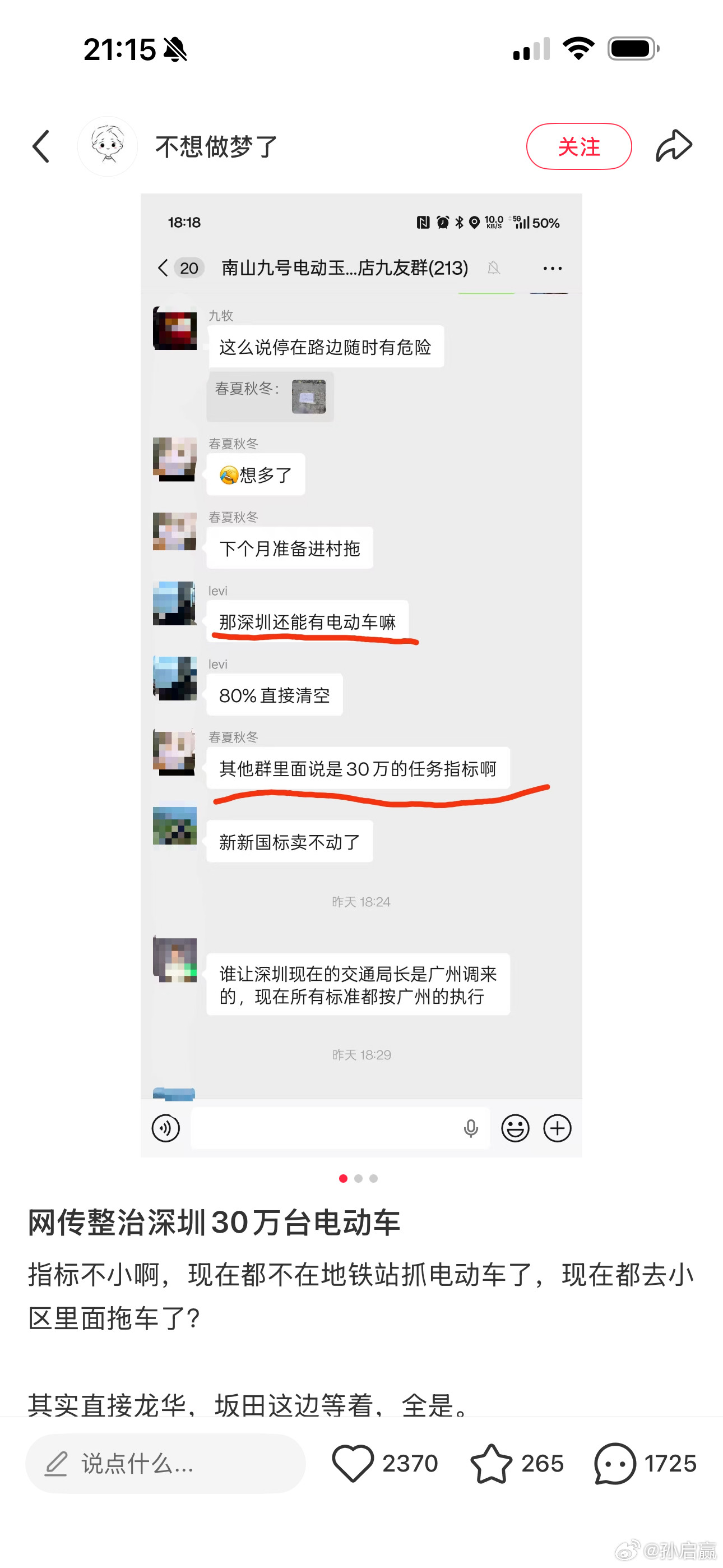
Task: Tap the back chevron showing 20 unread chats
Action: click(177, 268)
